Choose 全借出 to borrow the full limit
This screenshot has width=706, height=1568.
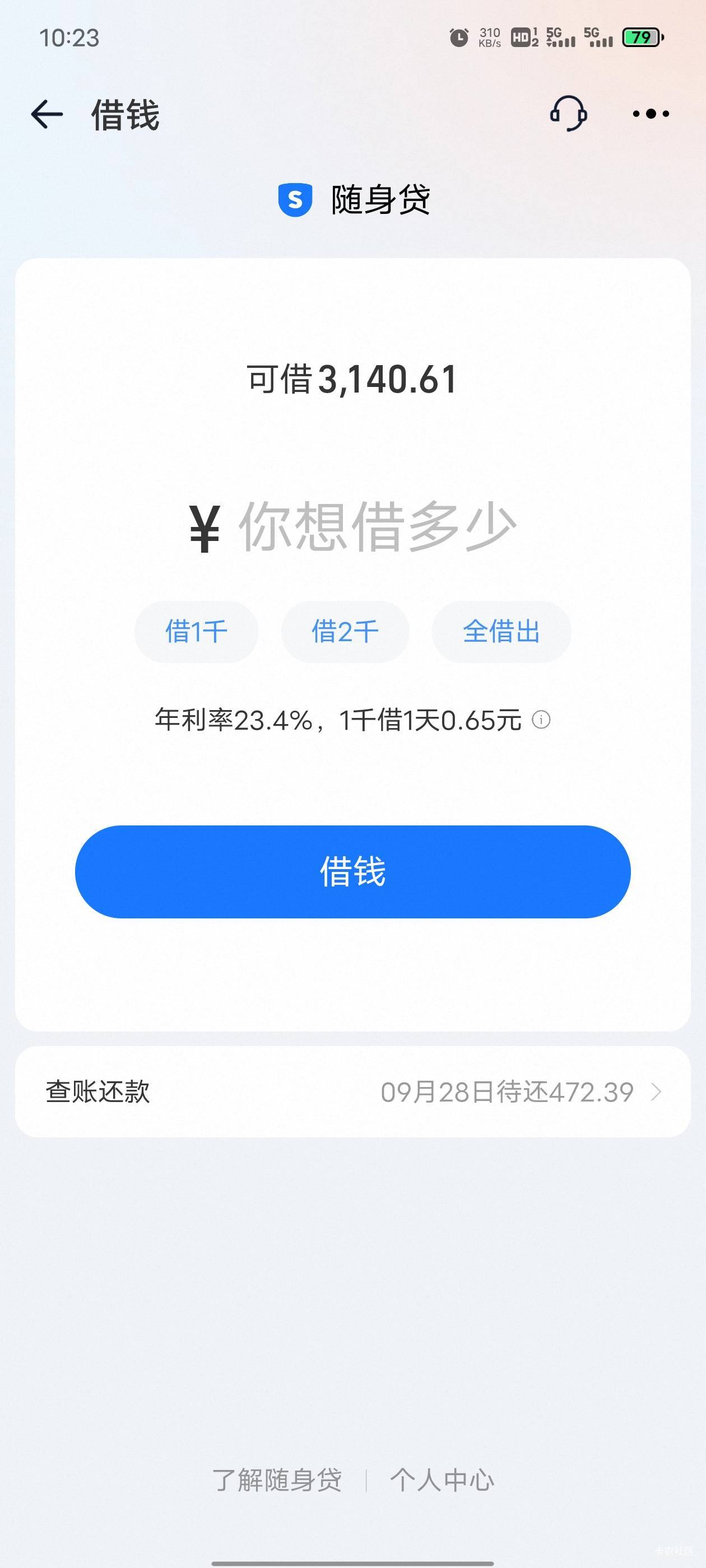pyautogui.click(x=501, y=631)
